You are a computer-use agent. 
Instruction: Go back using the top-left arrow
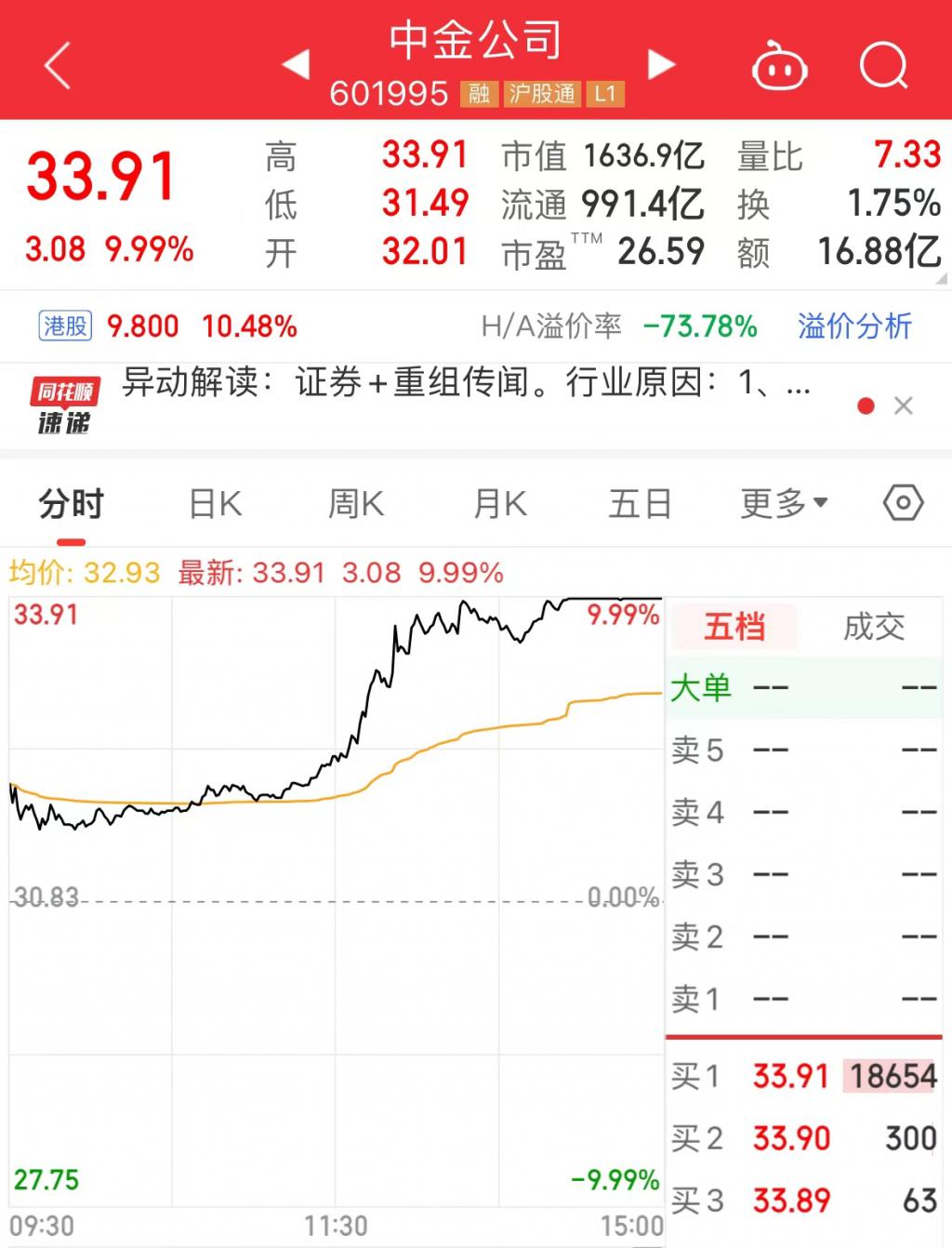58,66
